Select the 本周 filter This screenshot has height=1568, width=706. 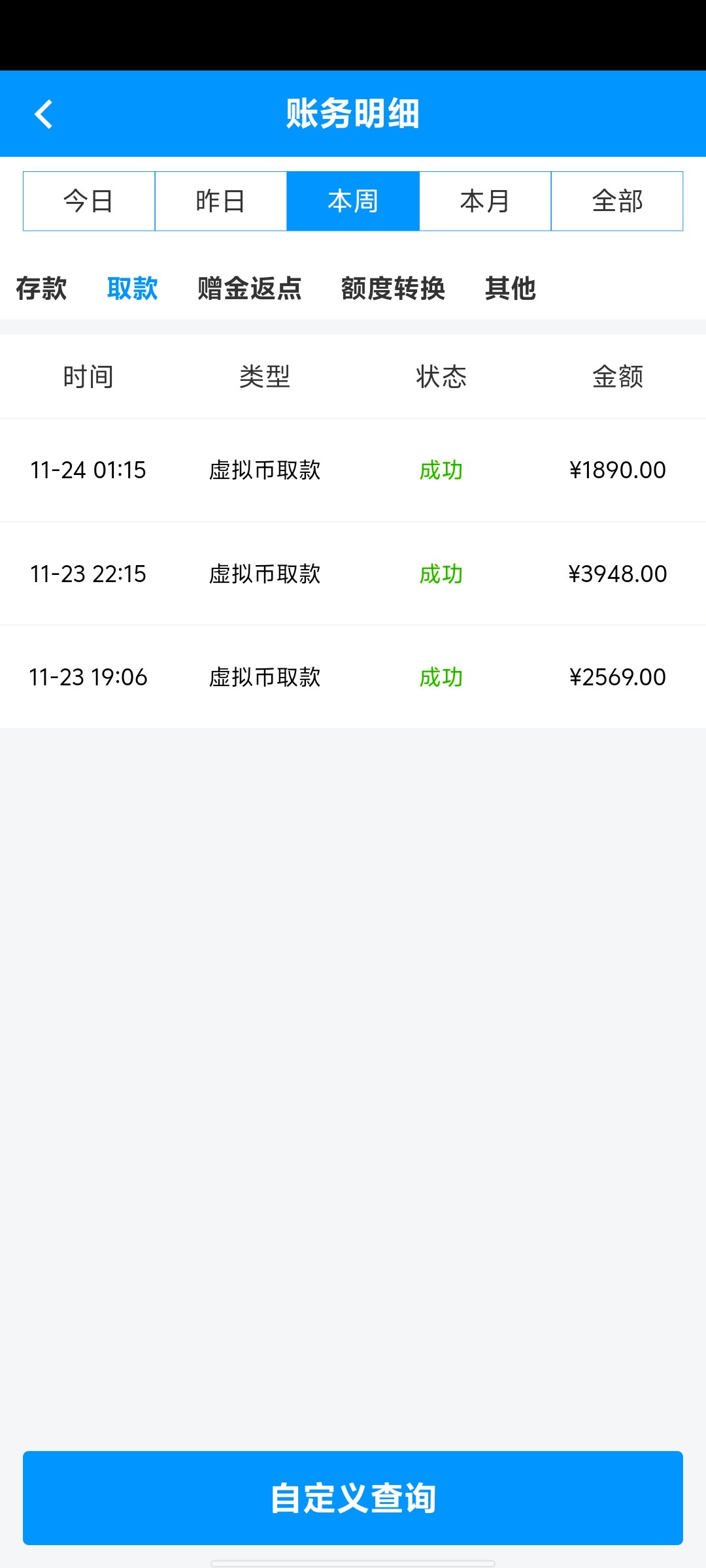point(353,201)
